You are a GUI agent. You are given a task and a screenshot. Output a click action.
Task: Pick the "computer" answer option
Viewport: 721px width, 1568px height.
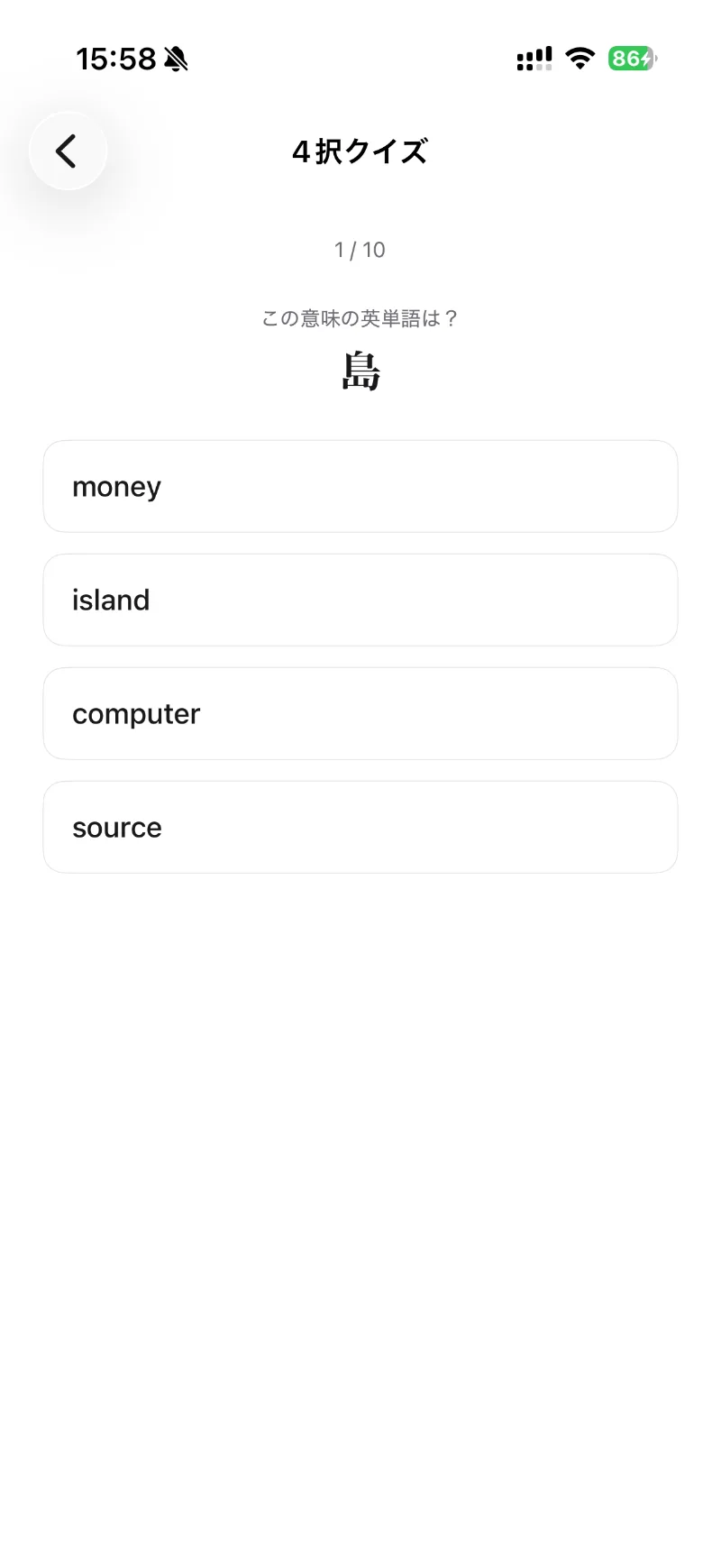[360, 713]
